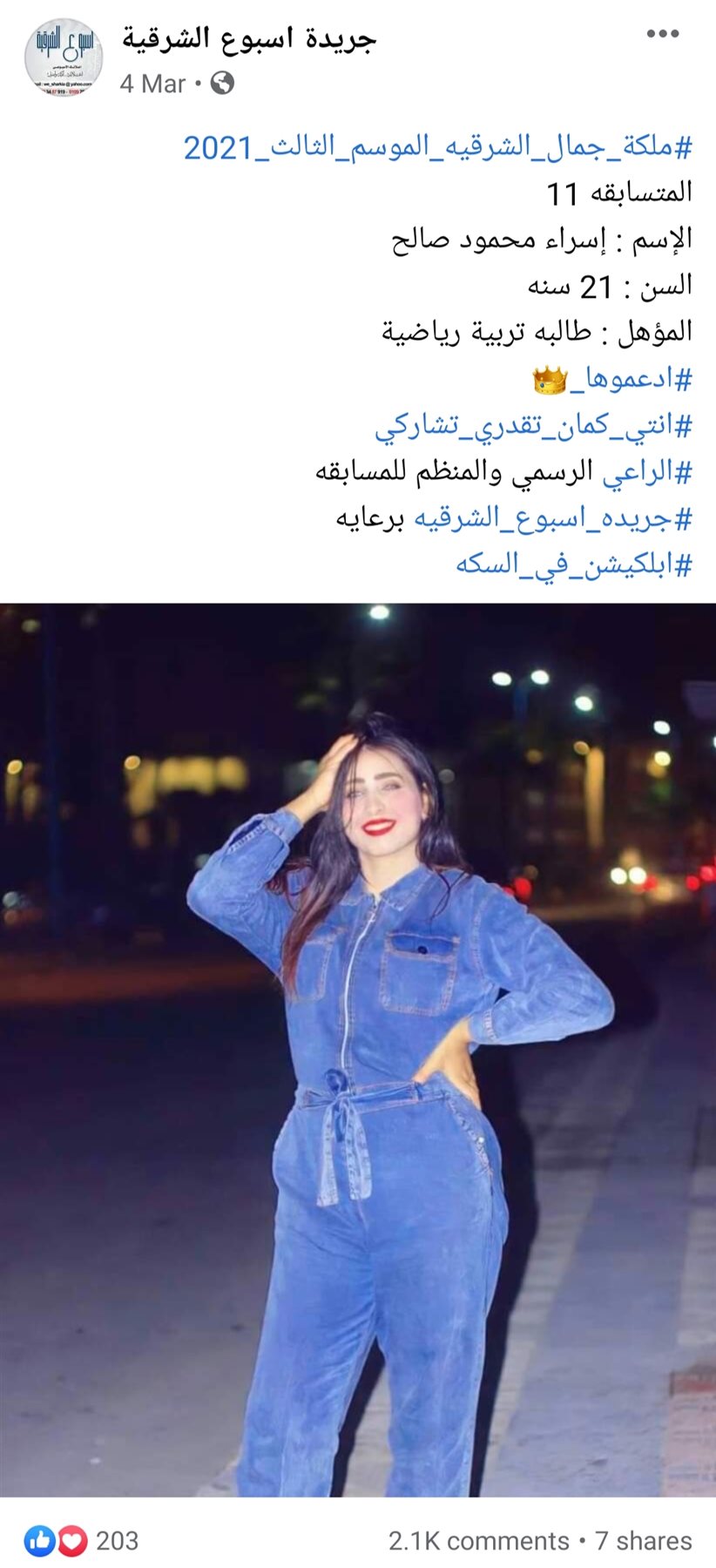The width and height of the screenshot is (716, 1568).
Task: Open hashtag انتي_كمان_تقدري_تشاركي
Action: 533,426
